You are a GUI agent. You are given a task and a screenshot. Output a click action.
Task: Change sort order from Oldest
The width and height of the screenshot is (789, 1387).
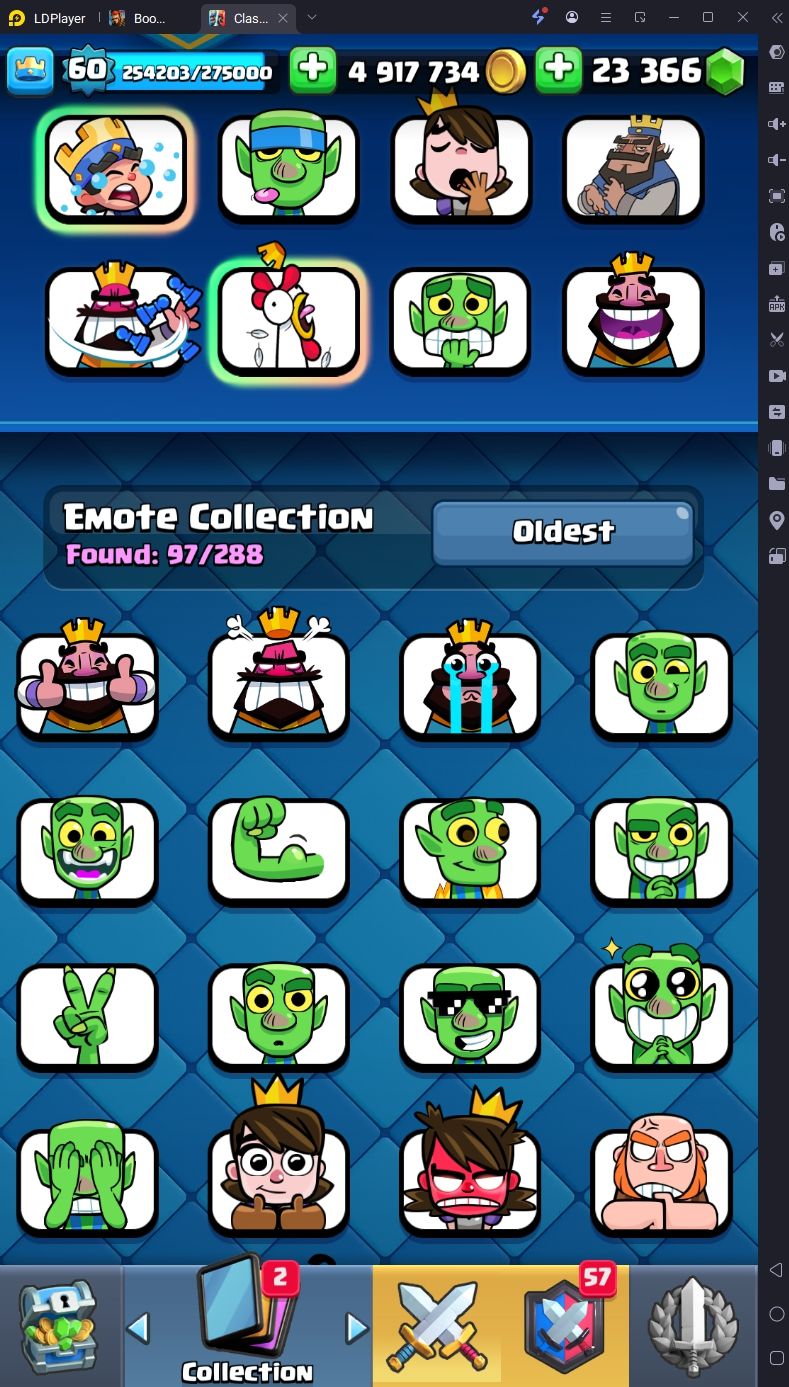click(x=562, y=532)
